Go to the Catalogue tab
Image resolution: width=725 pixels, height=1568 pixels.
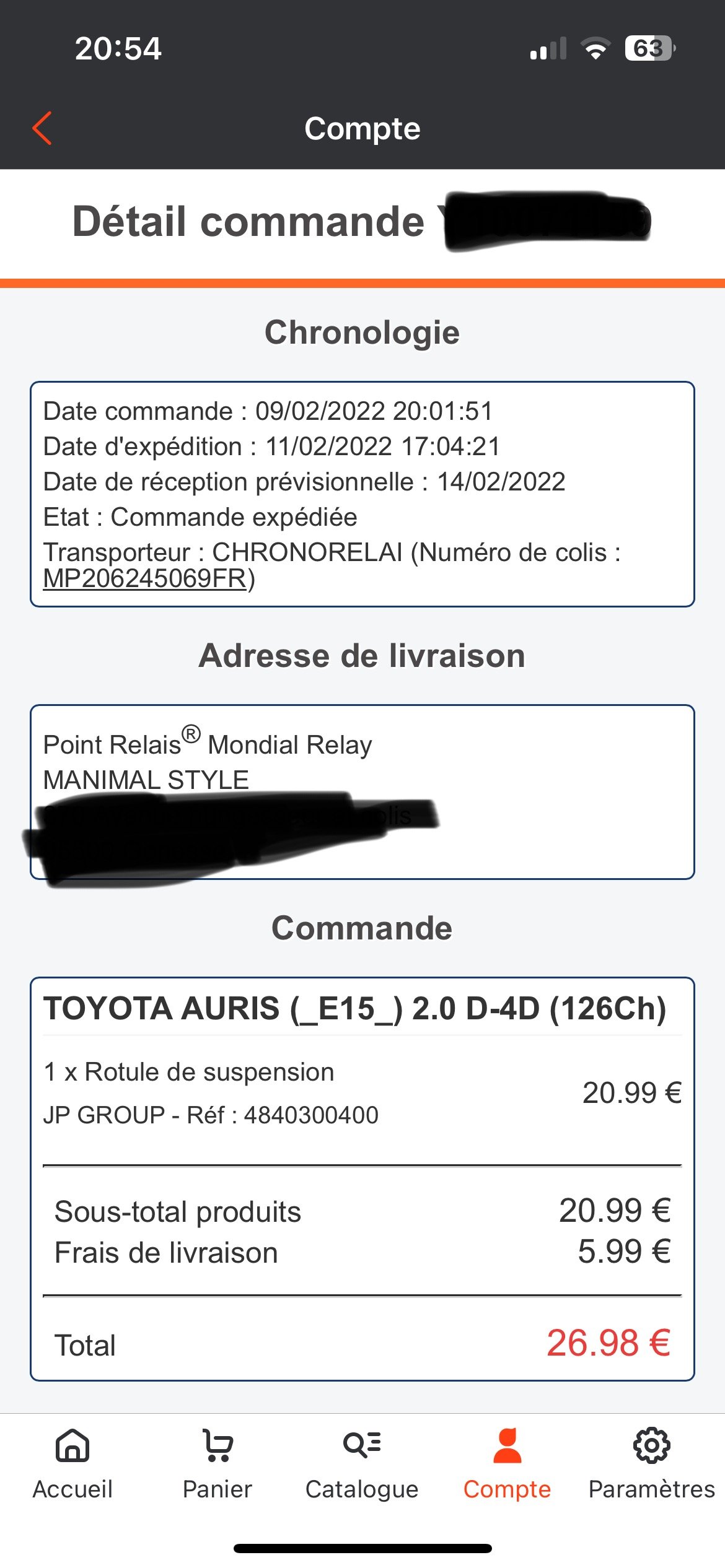[x=362, y=1464]
